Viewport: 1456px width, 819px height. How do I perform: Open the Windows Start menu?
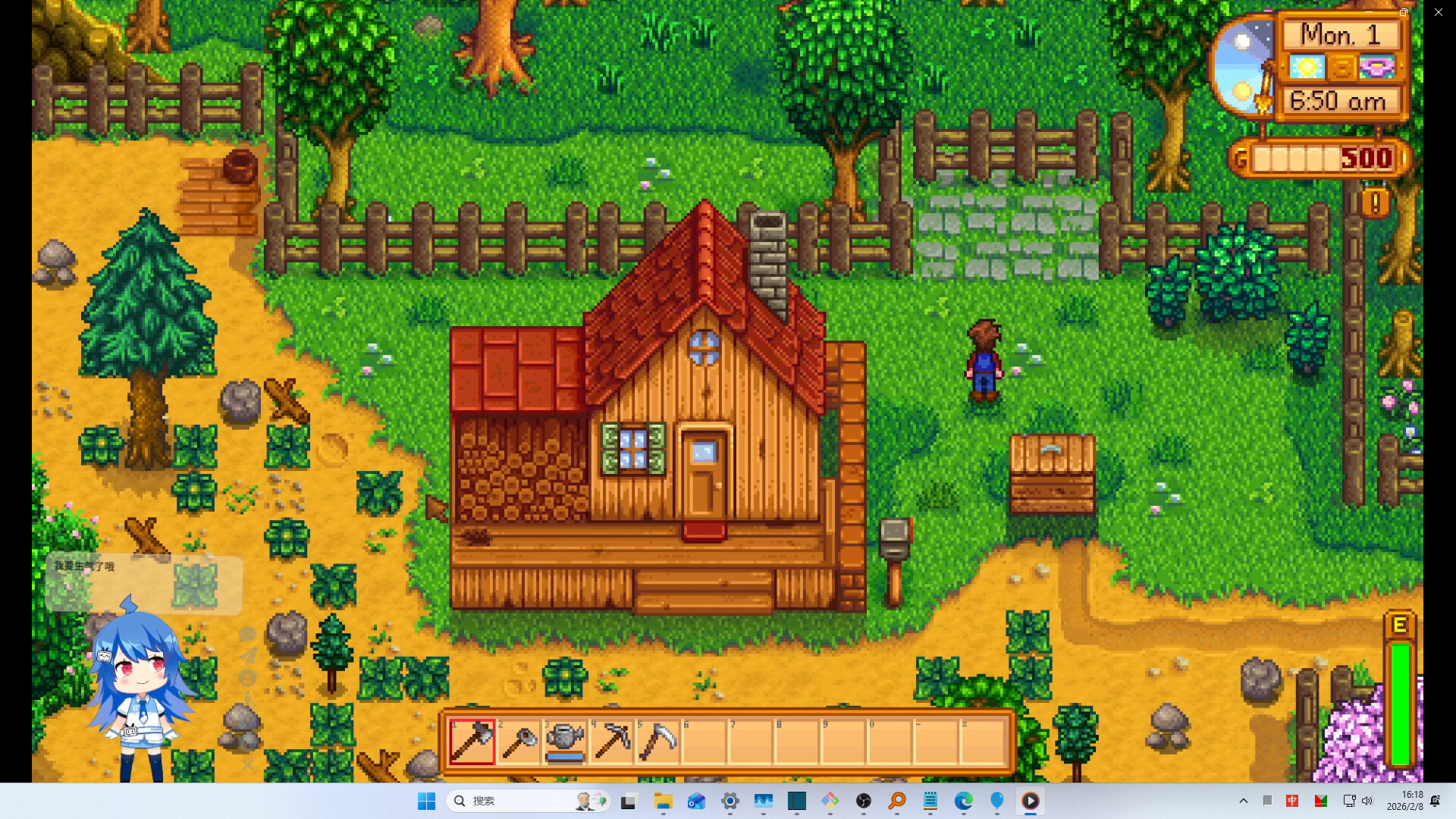[426, 801]
